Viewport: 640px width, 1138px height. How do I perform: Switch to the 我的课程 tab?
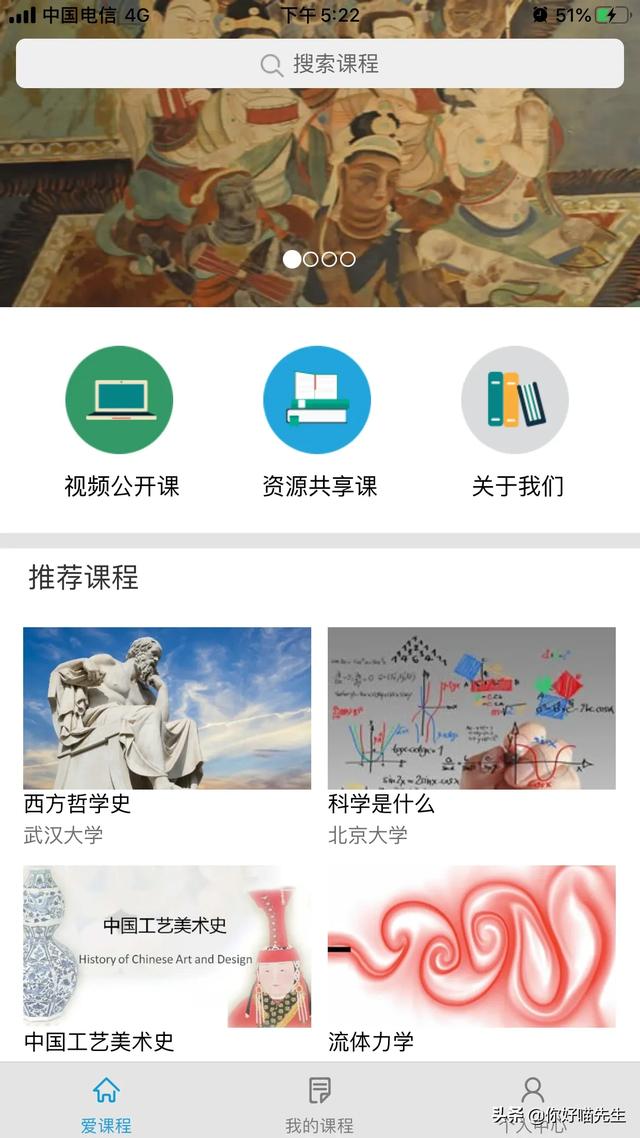[319, 1103]
